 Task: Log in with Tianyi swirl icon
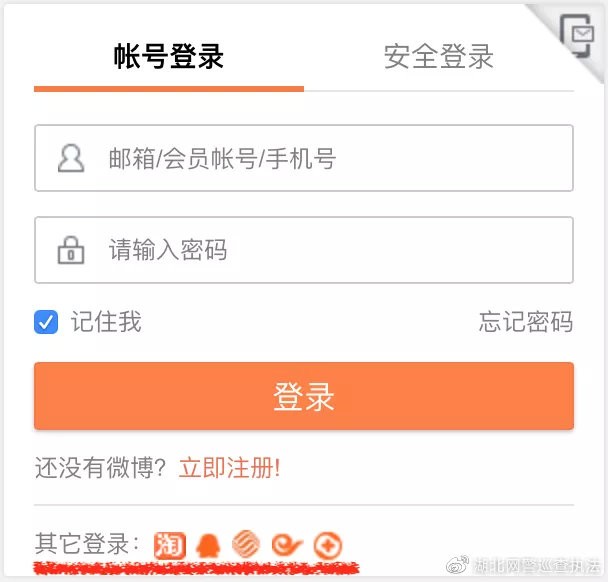(287, 545)
